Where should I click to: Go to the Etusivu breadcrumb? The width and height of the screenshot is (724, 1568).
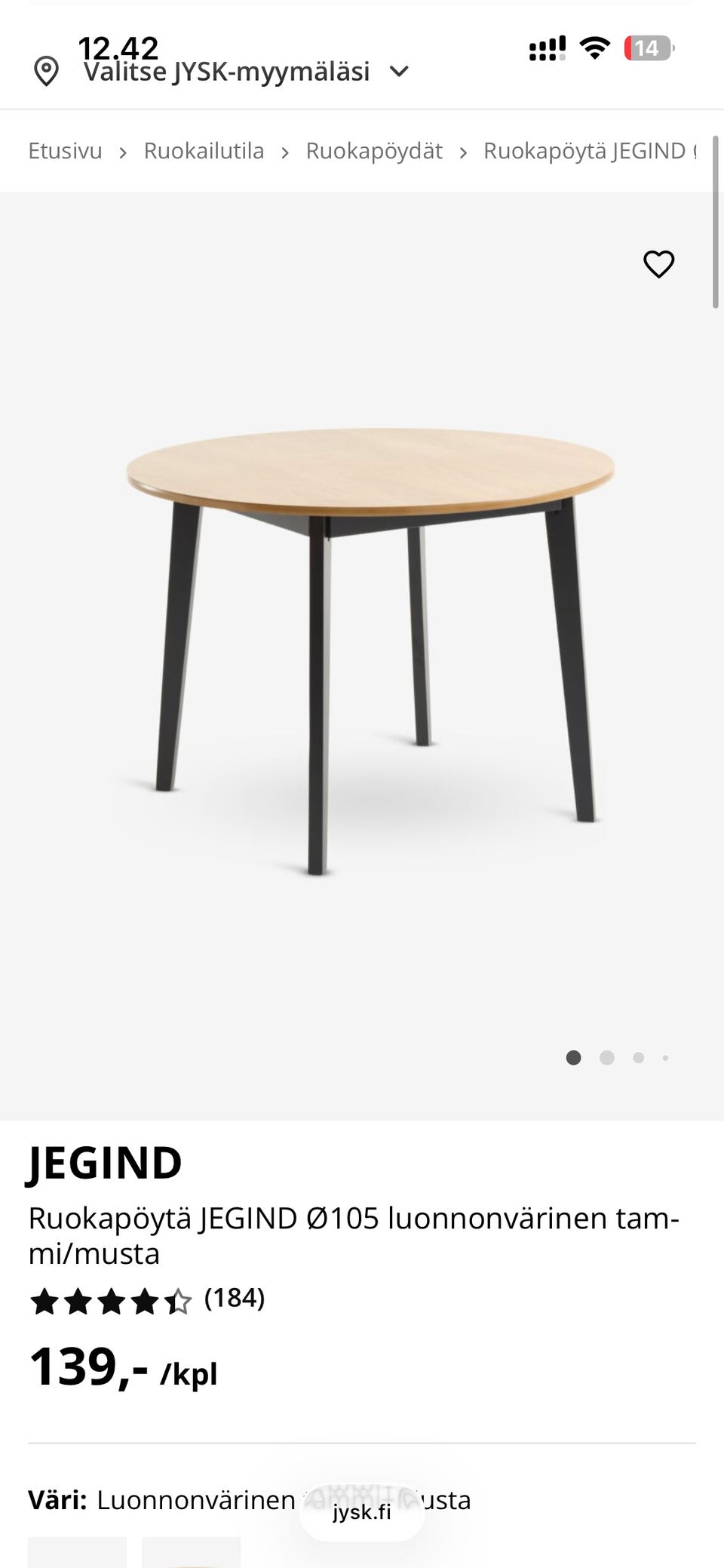point(65,151)
